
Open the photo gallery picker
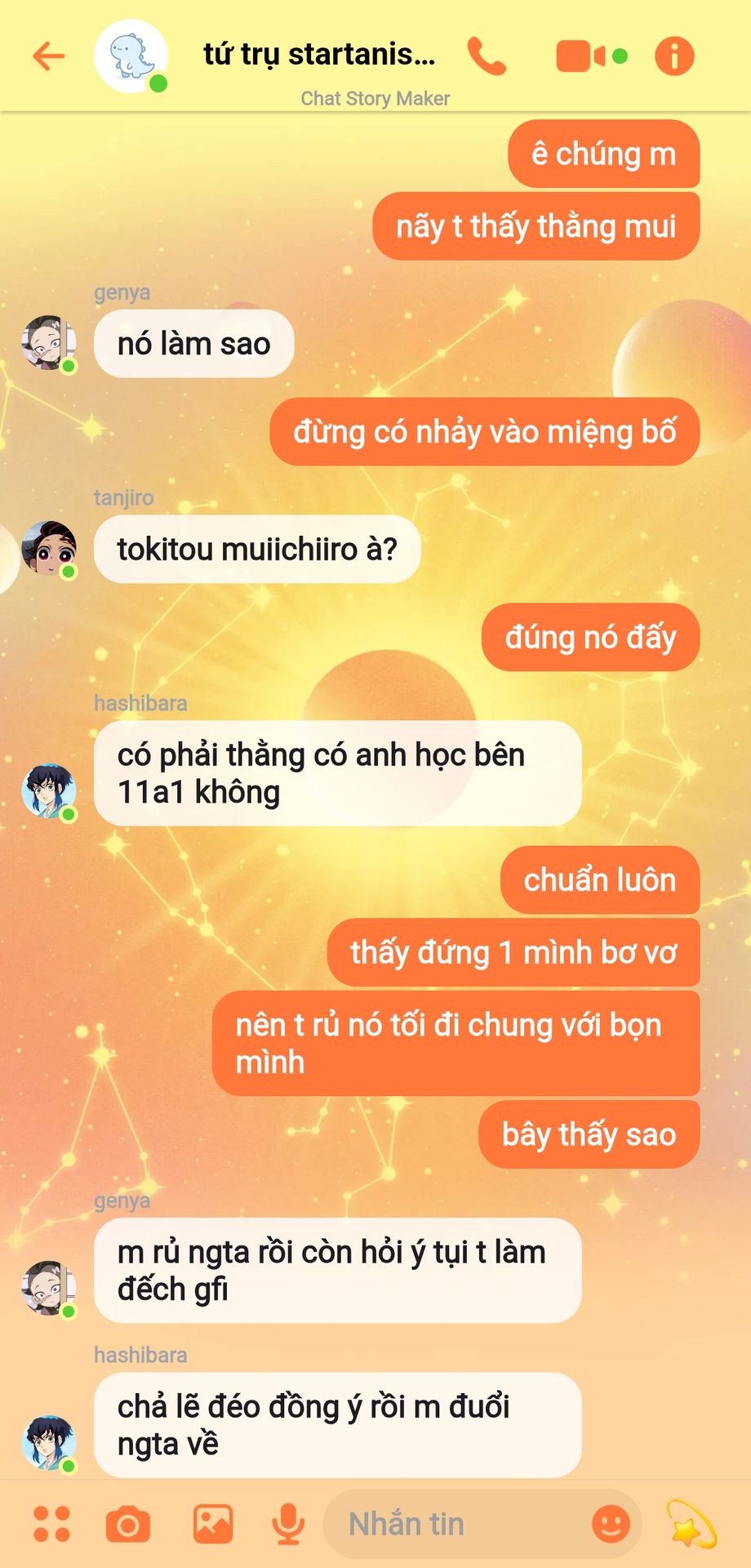coord(212,1524)
